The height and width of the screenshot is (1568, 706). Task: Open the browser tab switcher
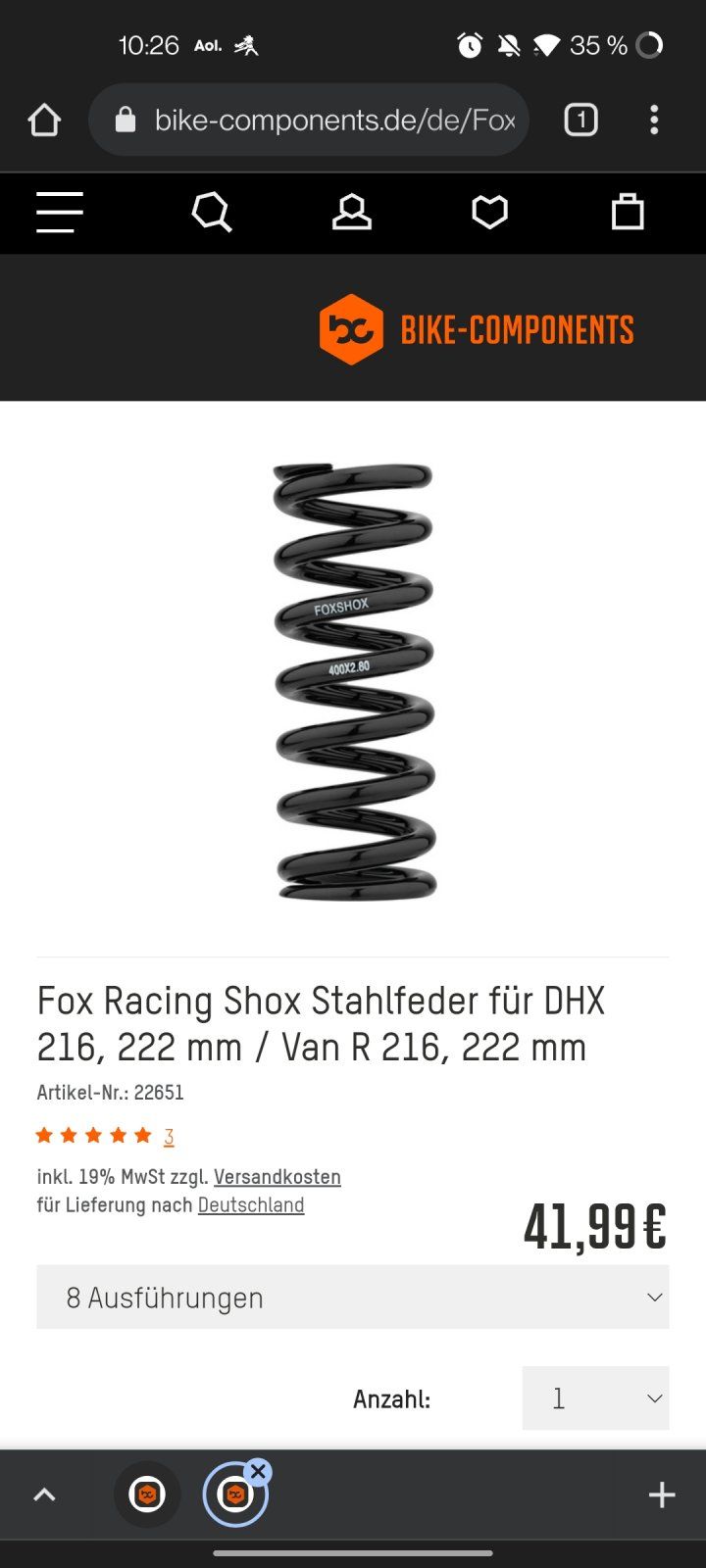(580, 121)
